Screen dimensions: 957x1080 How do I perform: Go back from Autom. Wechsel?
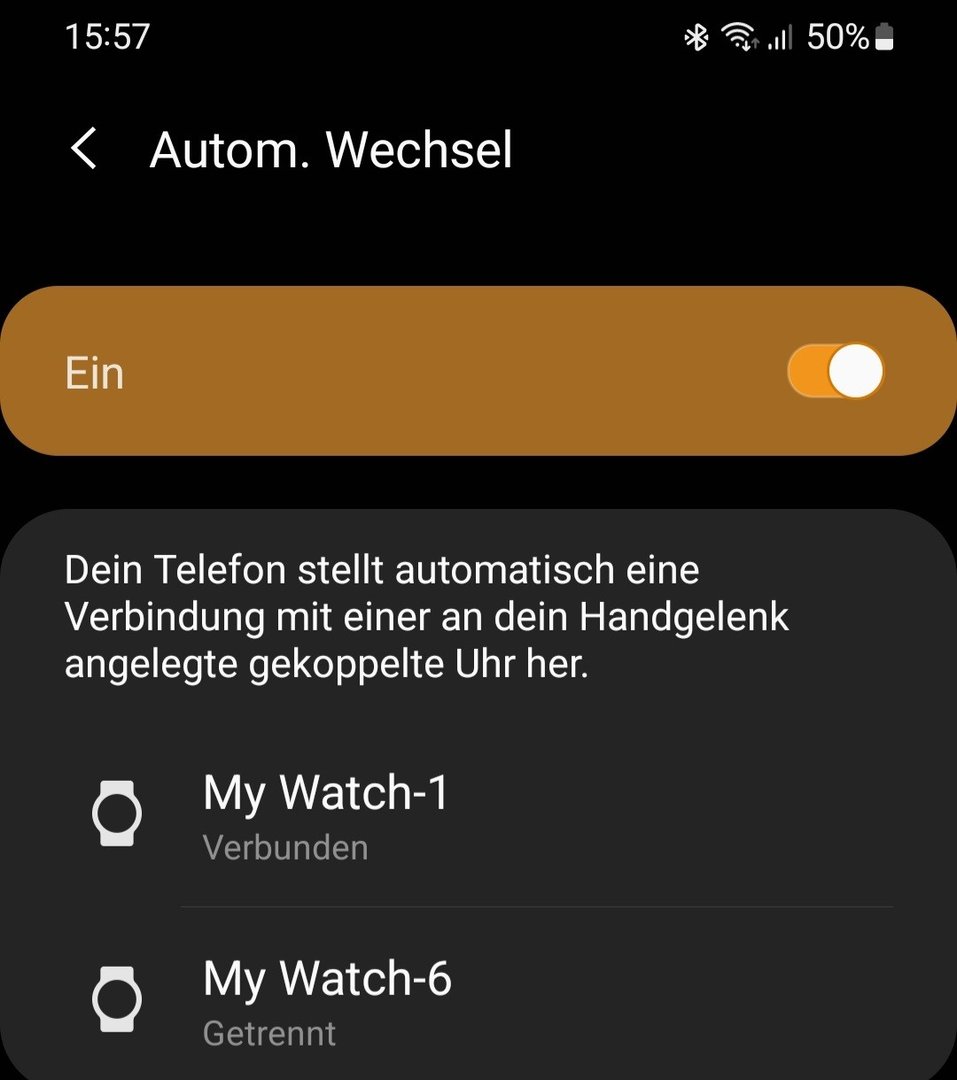[x=84, y=149]
